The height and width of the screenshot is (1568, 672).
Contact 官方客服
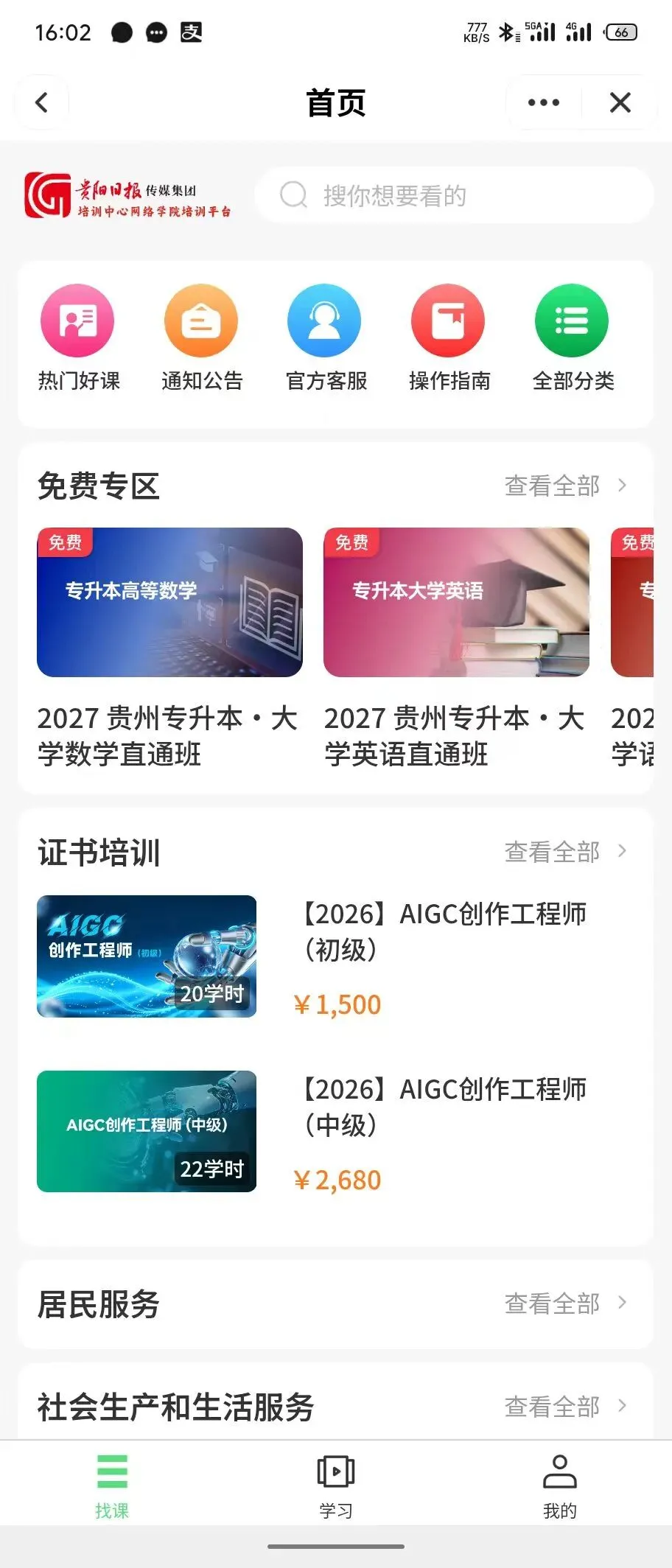coord(326,337)
